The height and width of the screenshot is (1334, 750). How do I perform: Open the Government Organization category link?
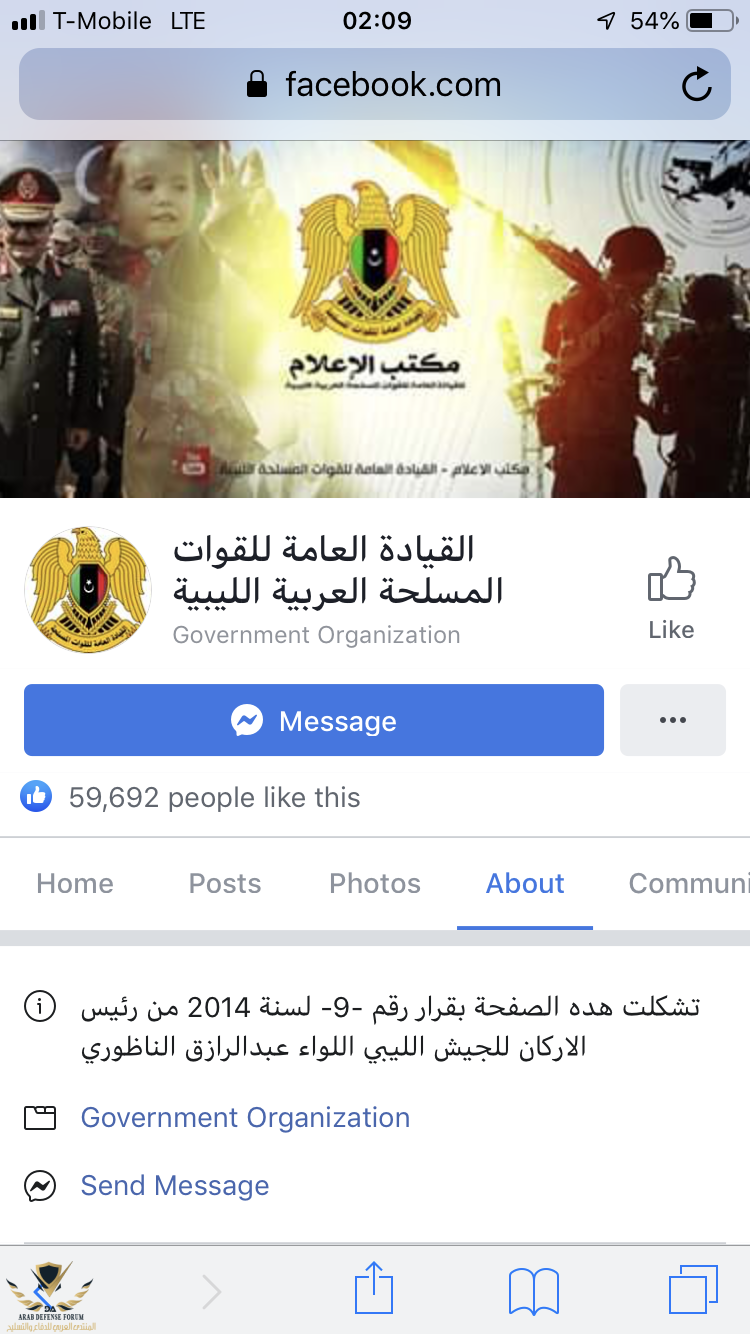click(245, 1117)
